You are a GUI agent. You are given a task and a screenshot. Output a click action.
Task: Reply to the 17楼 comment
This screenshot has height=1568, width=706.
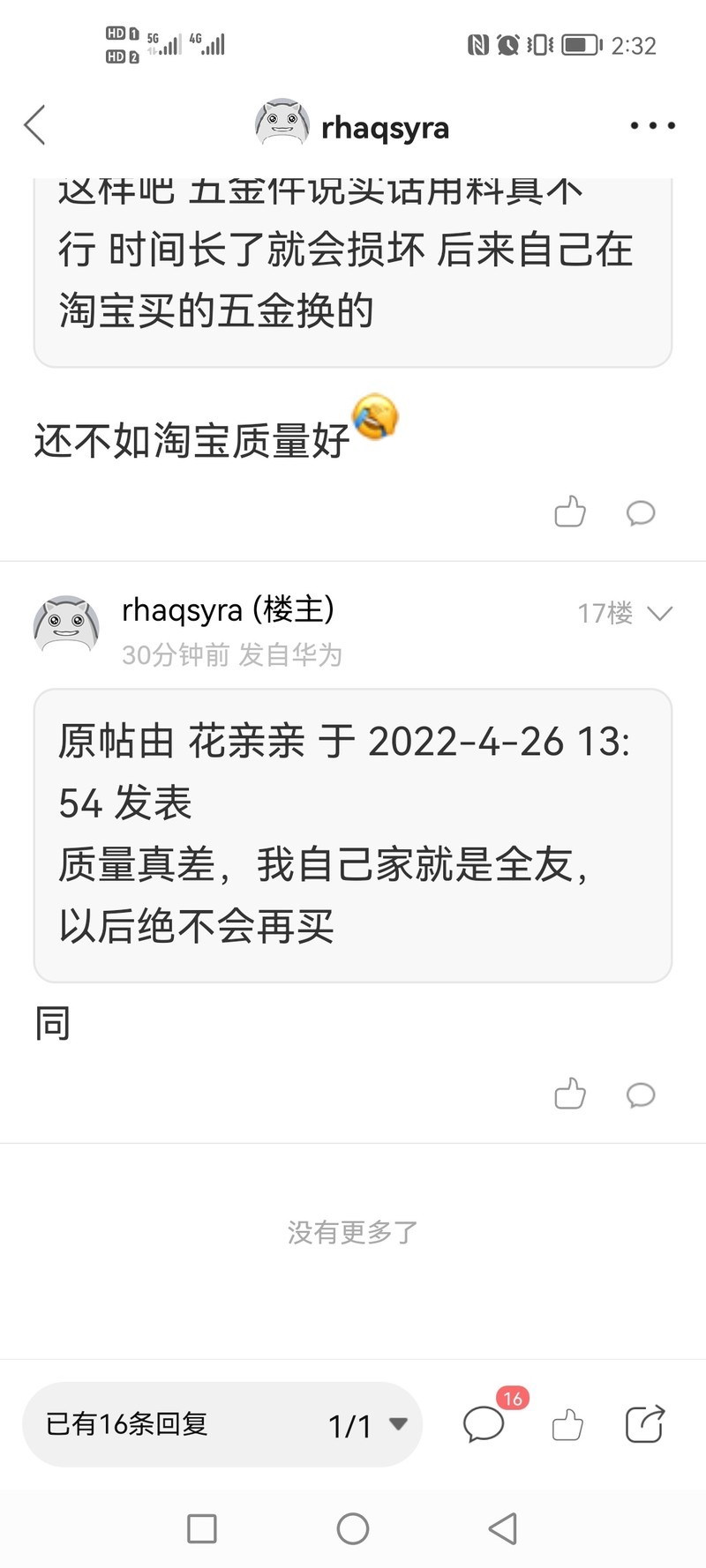tap(641, 1094)
